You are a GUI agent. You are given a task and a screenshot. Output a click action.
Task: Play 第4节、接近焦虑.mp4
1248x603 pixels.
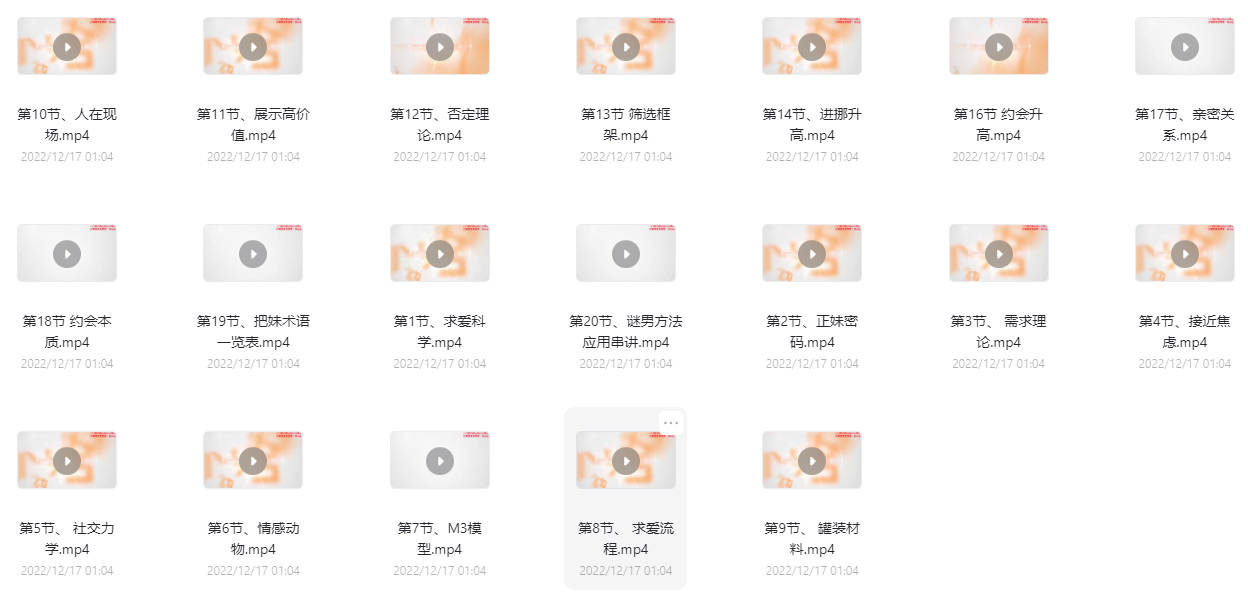click(x=1185, y=253)
